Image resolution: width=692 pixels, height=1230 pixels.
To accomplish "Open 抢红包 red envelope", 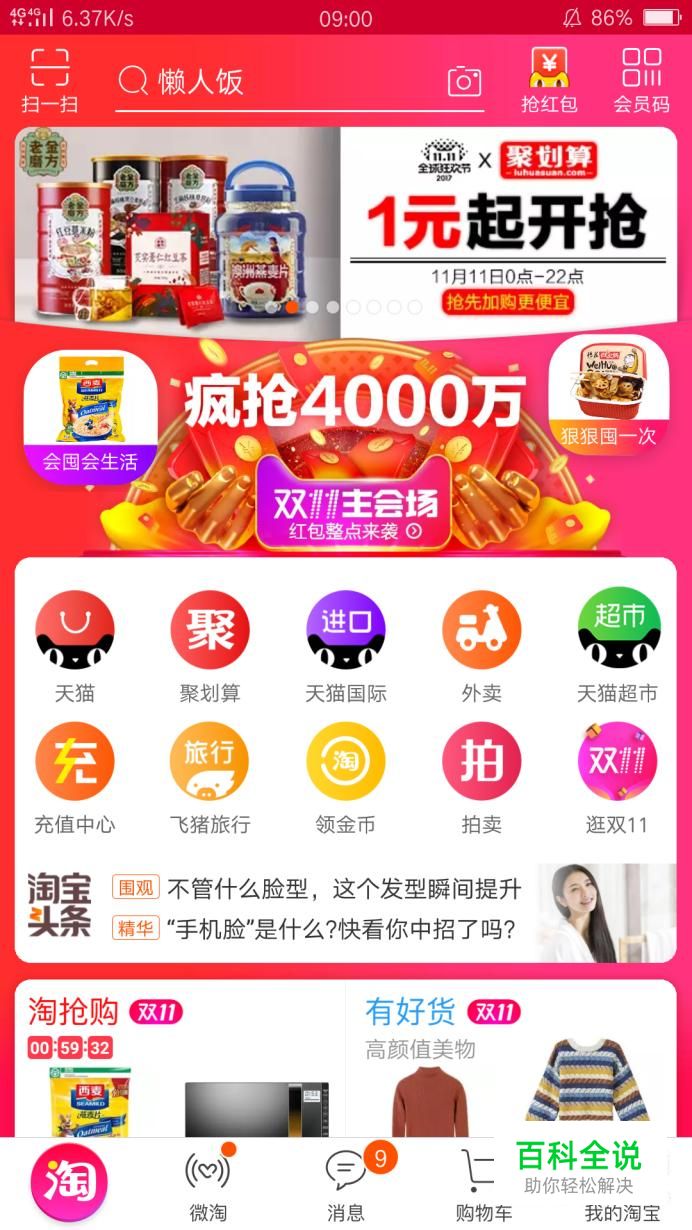I will (x=549, y=79).
